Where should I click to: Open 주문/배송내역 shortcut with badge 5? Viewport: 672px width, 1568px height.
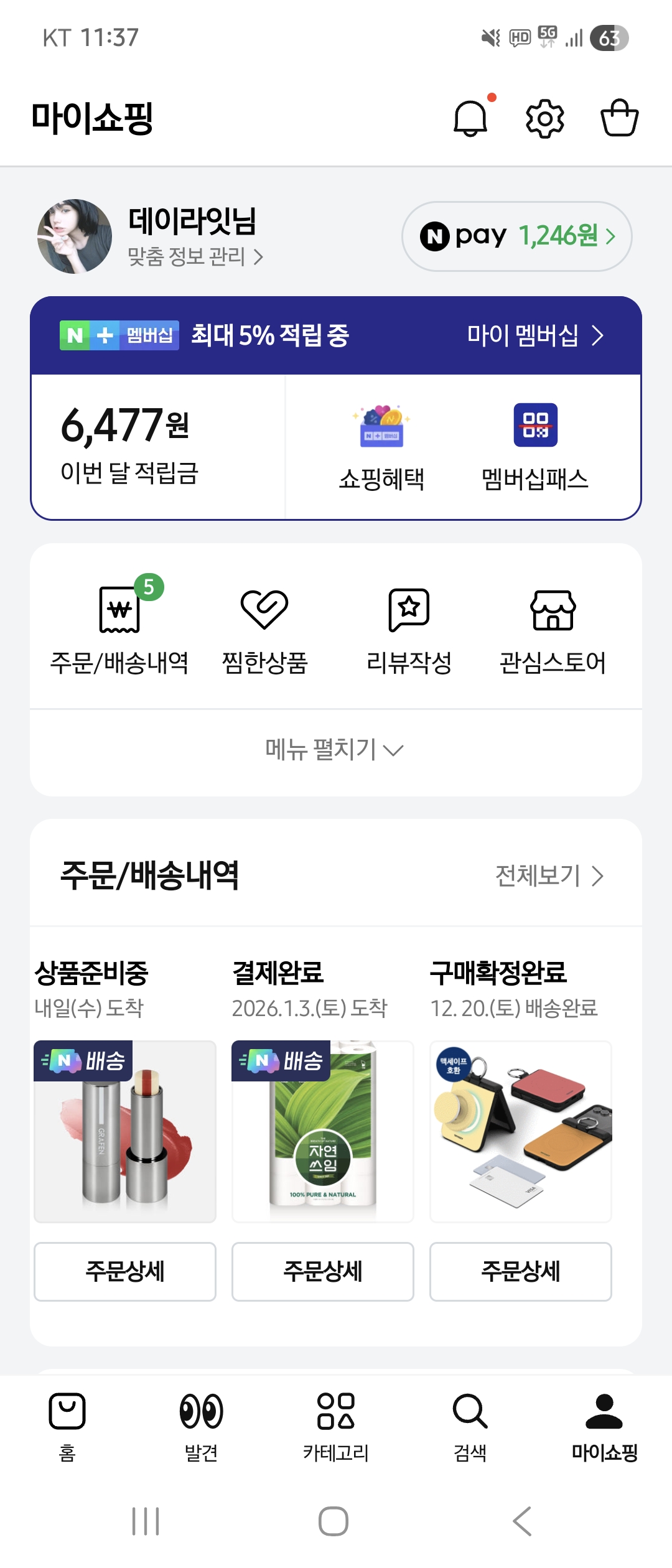[119, 628]
